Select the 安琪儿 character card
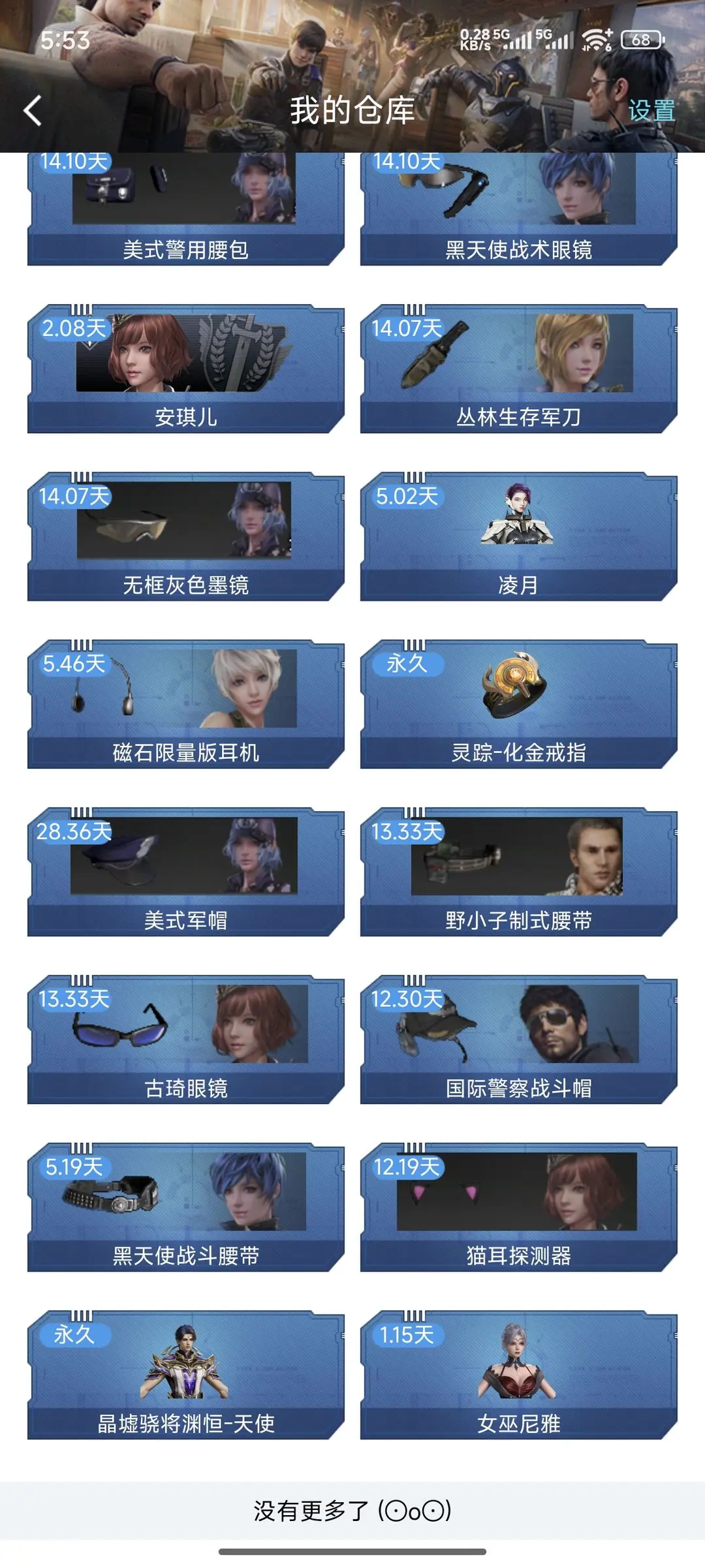This screenshot has height=1568, width=705. tap(186, 369)
